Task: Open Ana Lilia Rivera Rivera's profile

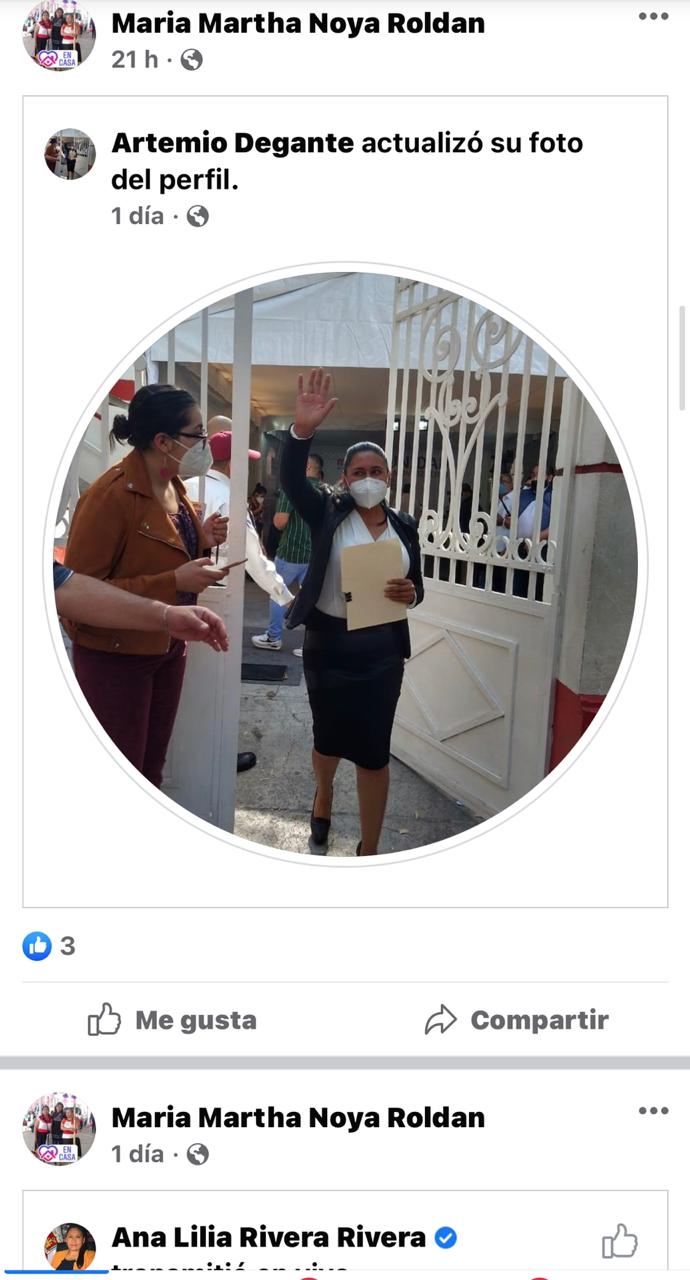Action: point(269,1237)
